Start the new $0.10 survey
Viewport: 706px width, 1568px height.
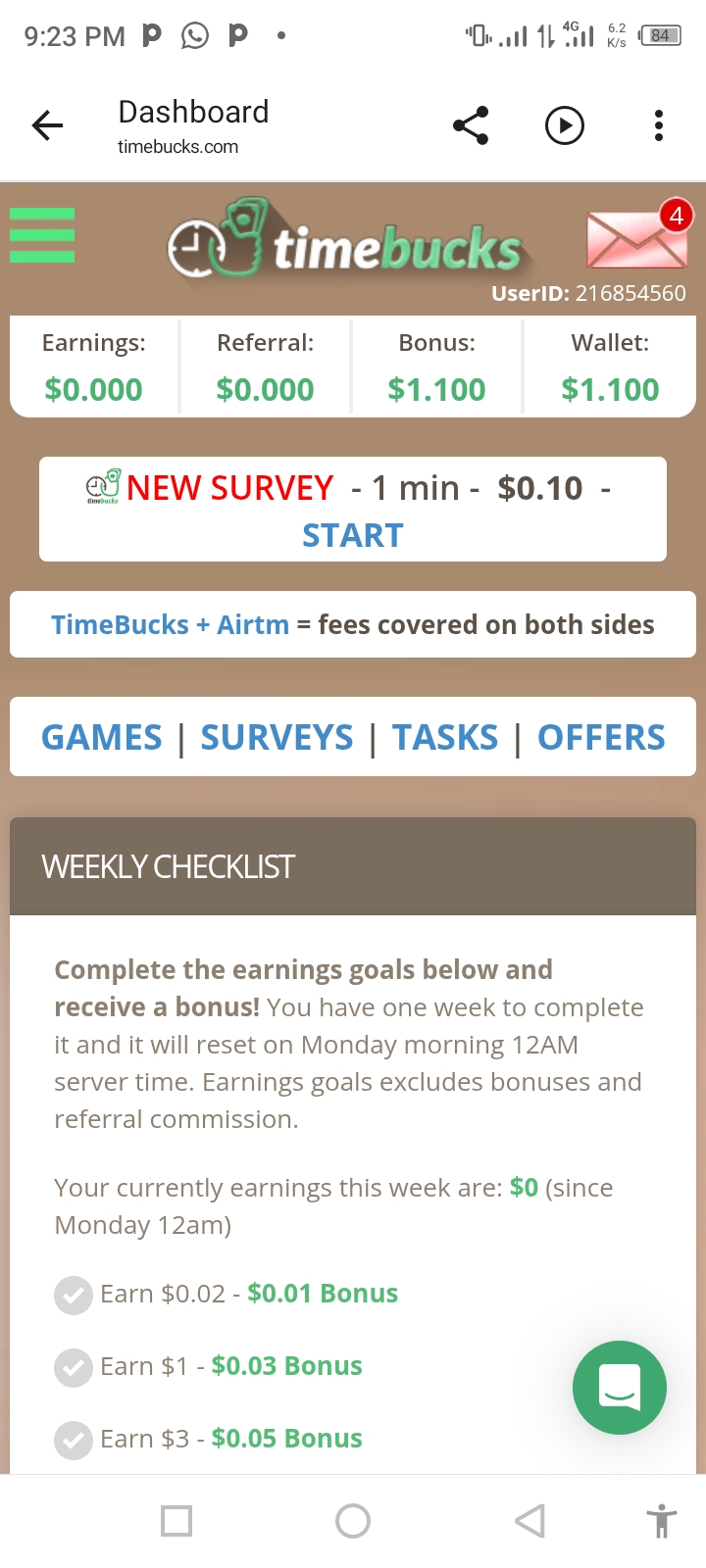353,535
